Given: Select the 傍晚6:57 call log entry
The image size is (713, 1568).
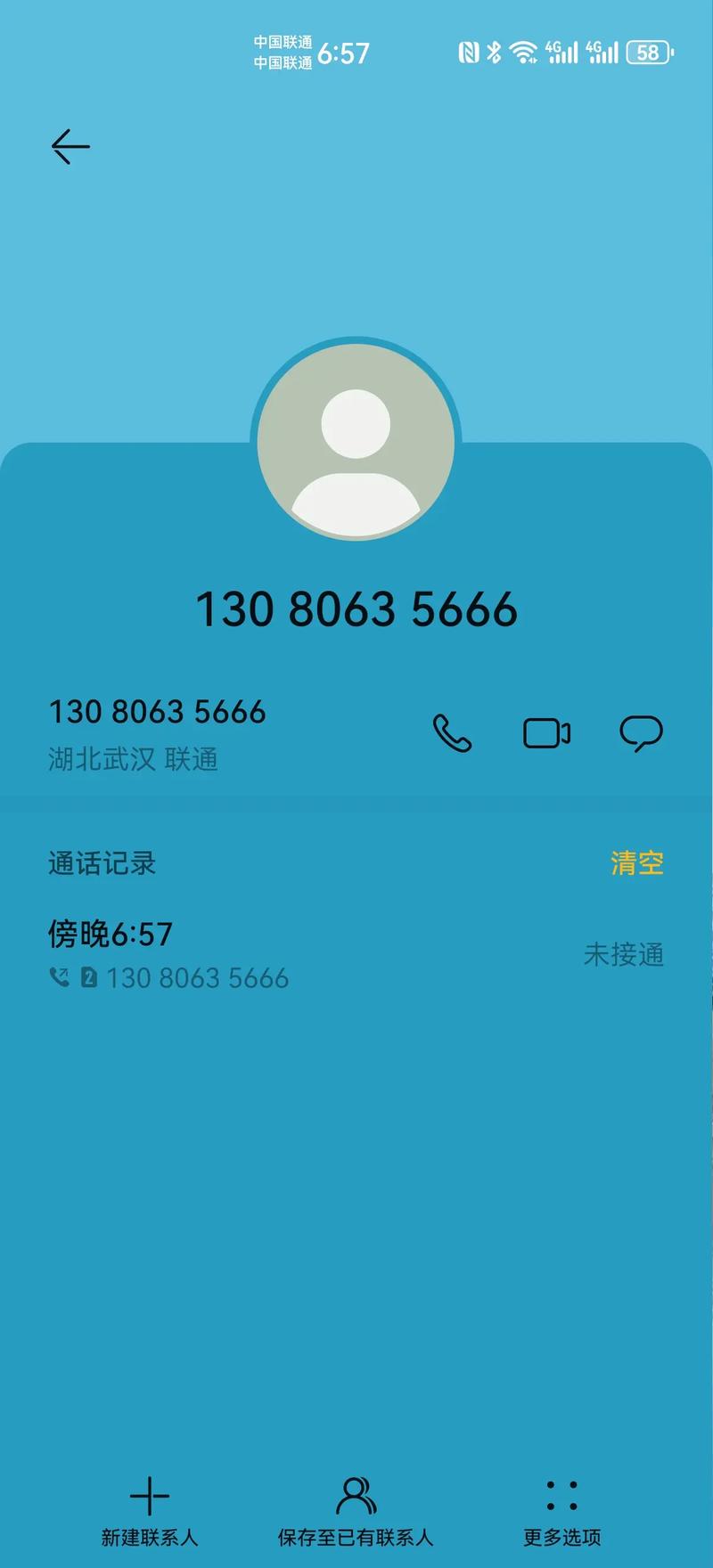Looking at the screenshot, I should pyautogui.click(x=111, y=934).
